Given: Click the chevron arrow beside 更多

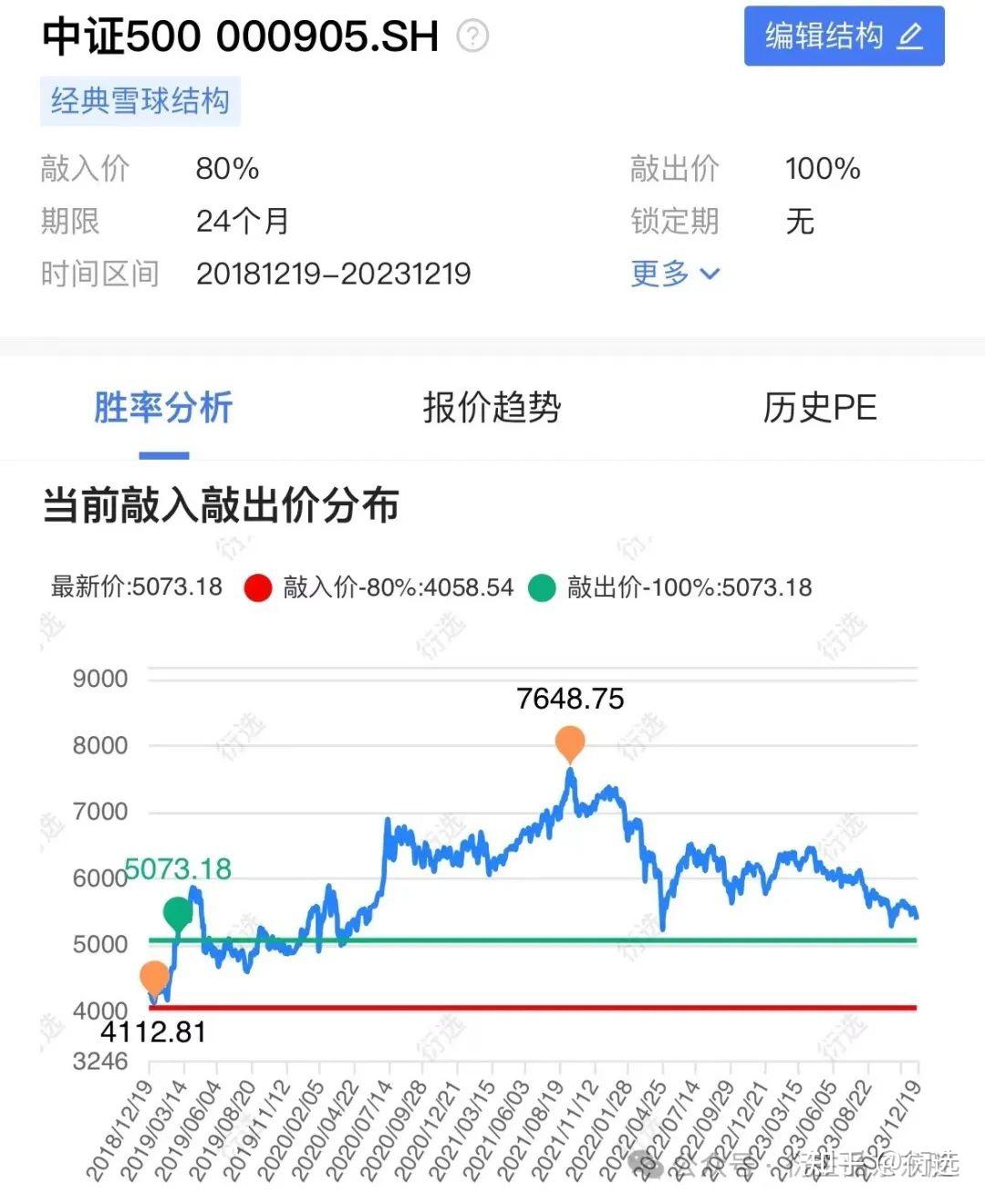Looking at the screenshot, I should click(710, 274).
